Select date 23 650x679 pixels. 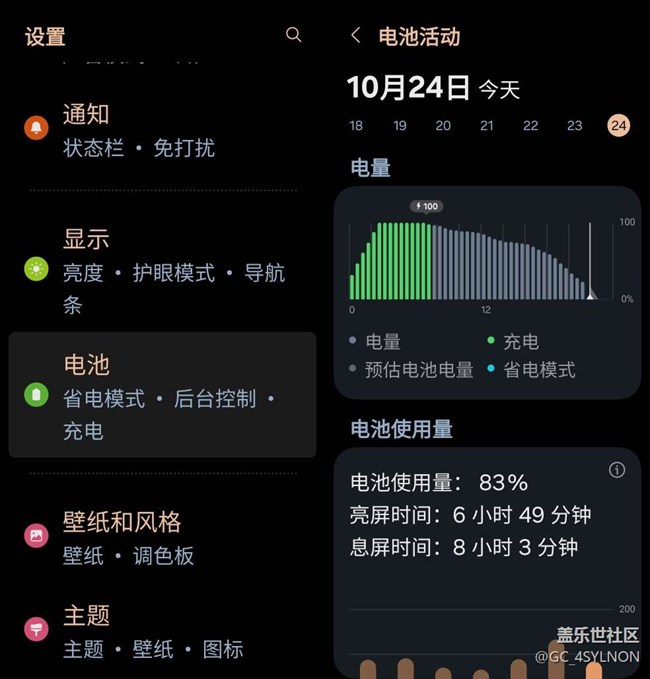pos(574,125)
